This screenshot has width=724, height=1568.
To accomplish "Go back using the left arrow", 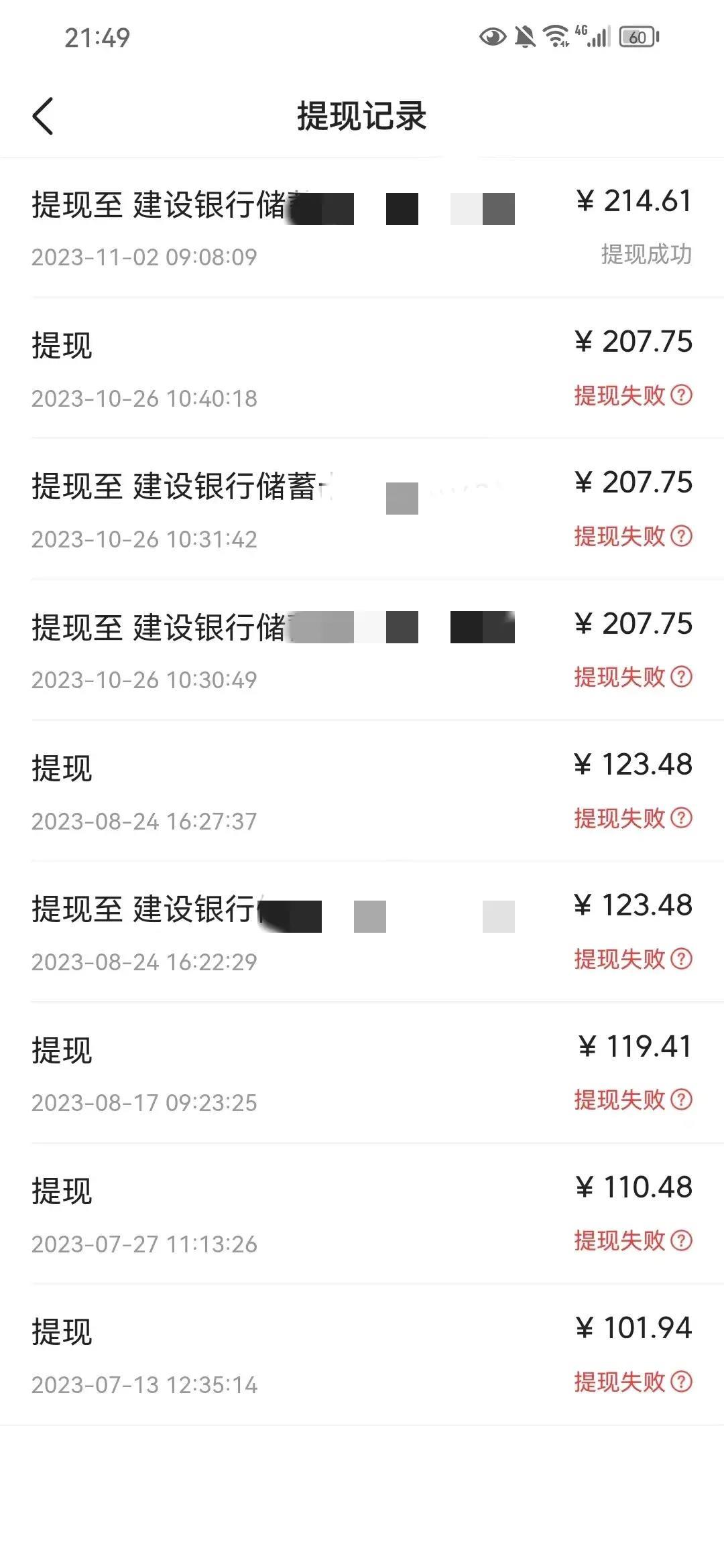I will pos(43,115).
